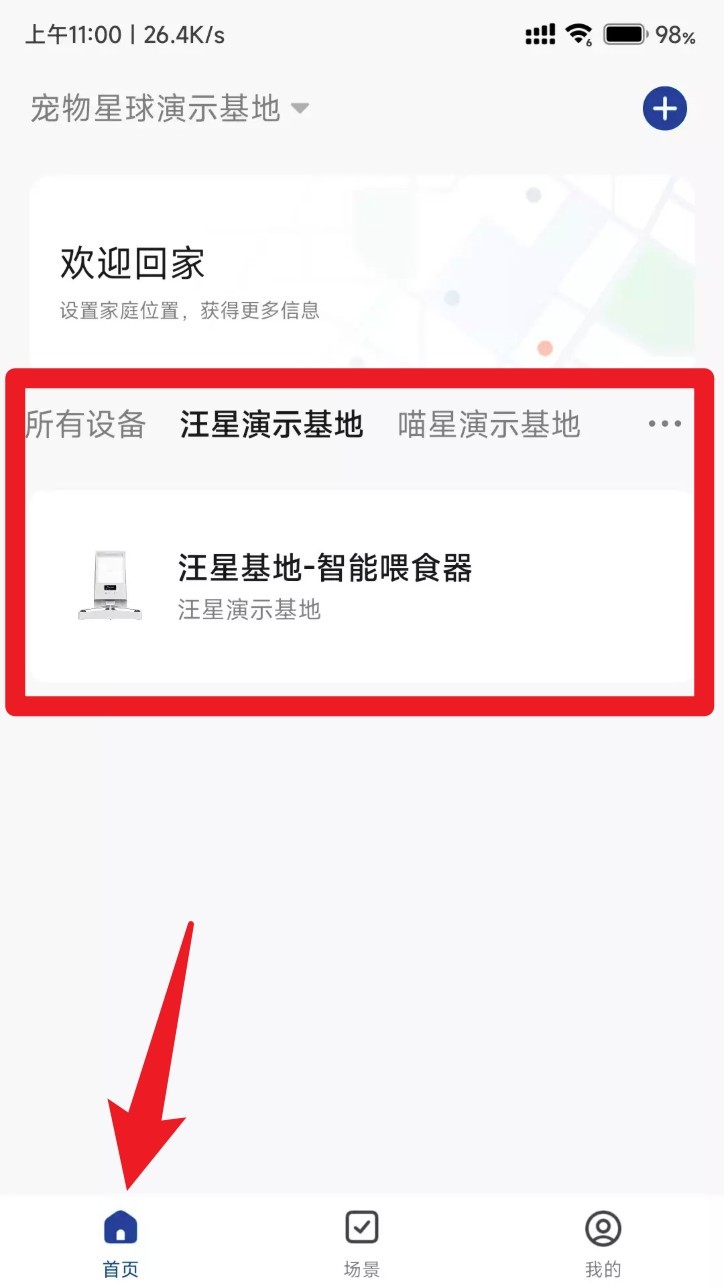Switch to the 场景 bottom tab
The height and width of the screenshot is (1287, 724).
[362, 1242]
